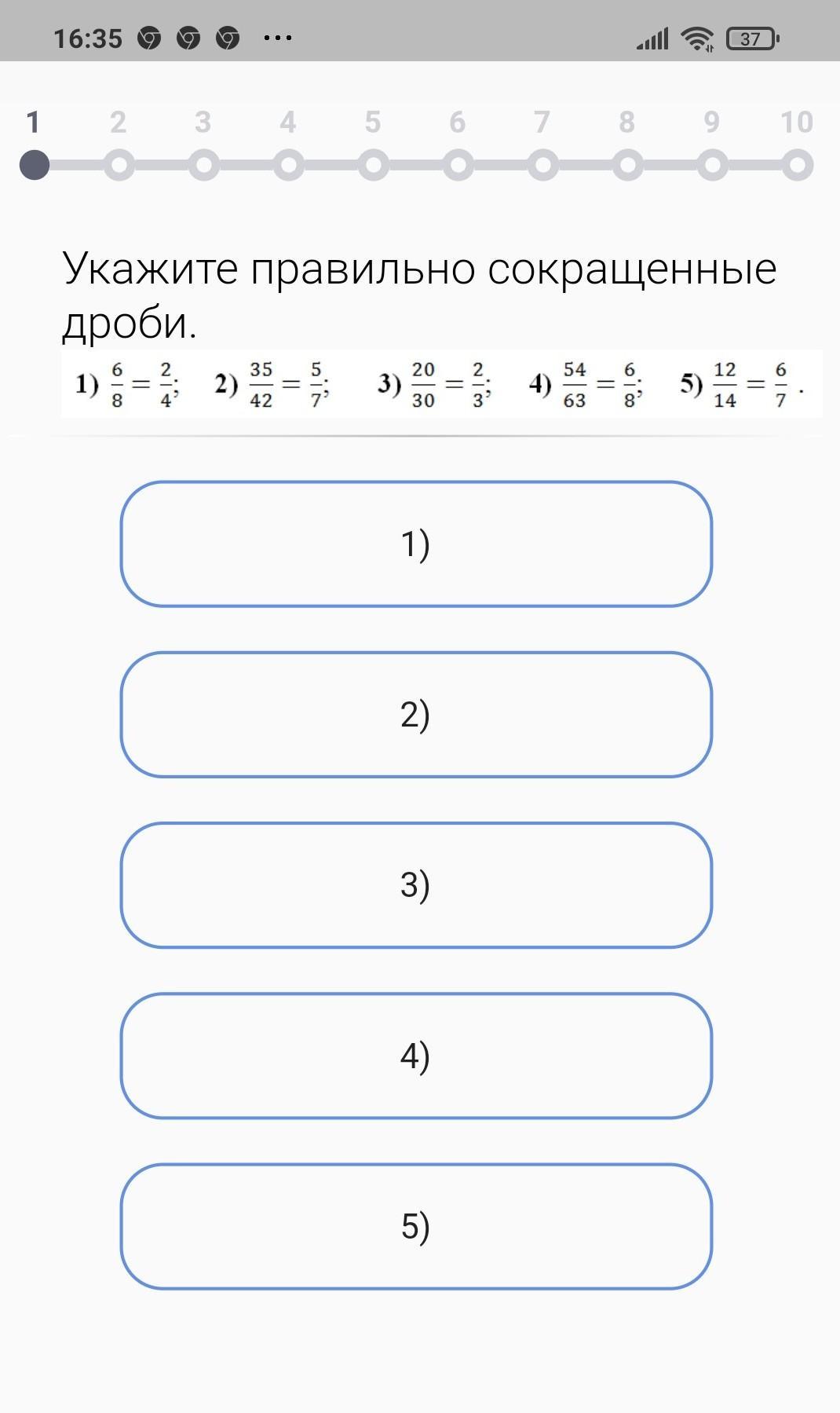
Task: Go to question 3 step marker
Action: click(204, 166)
